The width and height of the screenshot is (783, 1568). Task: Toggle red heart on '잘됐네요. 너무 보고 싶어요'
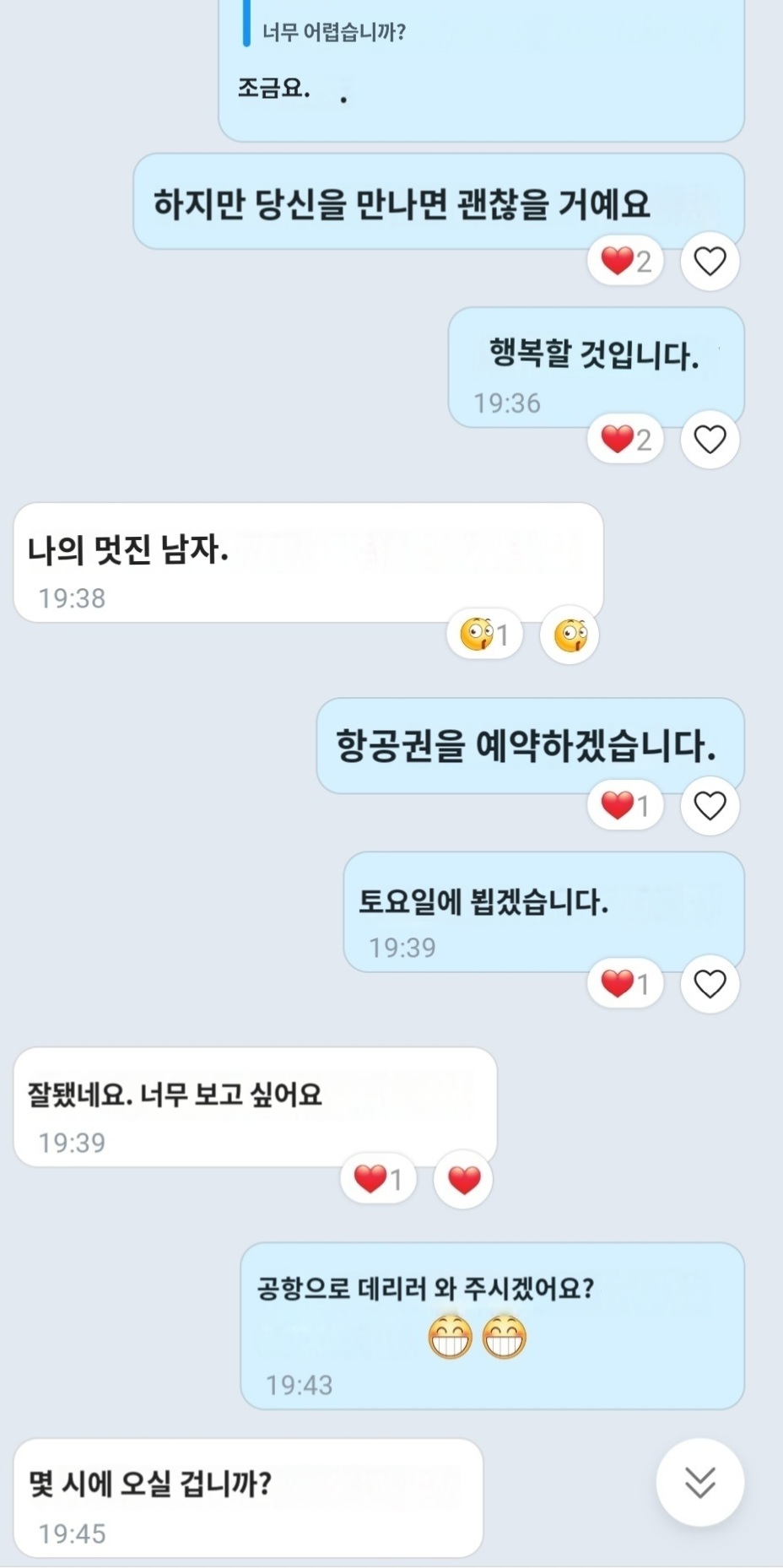click(x=463, y=1179)
